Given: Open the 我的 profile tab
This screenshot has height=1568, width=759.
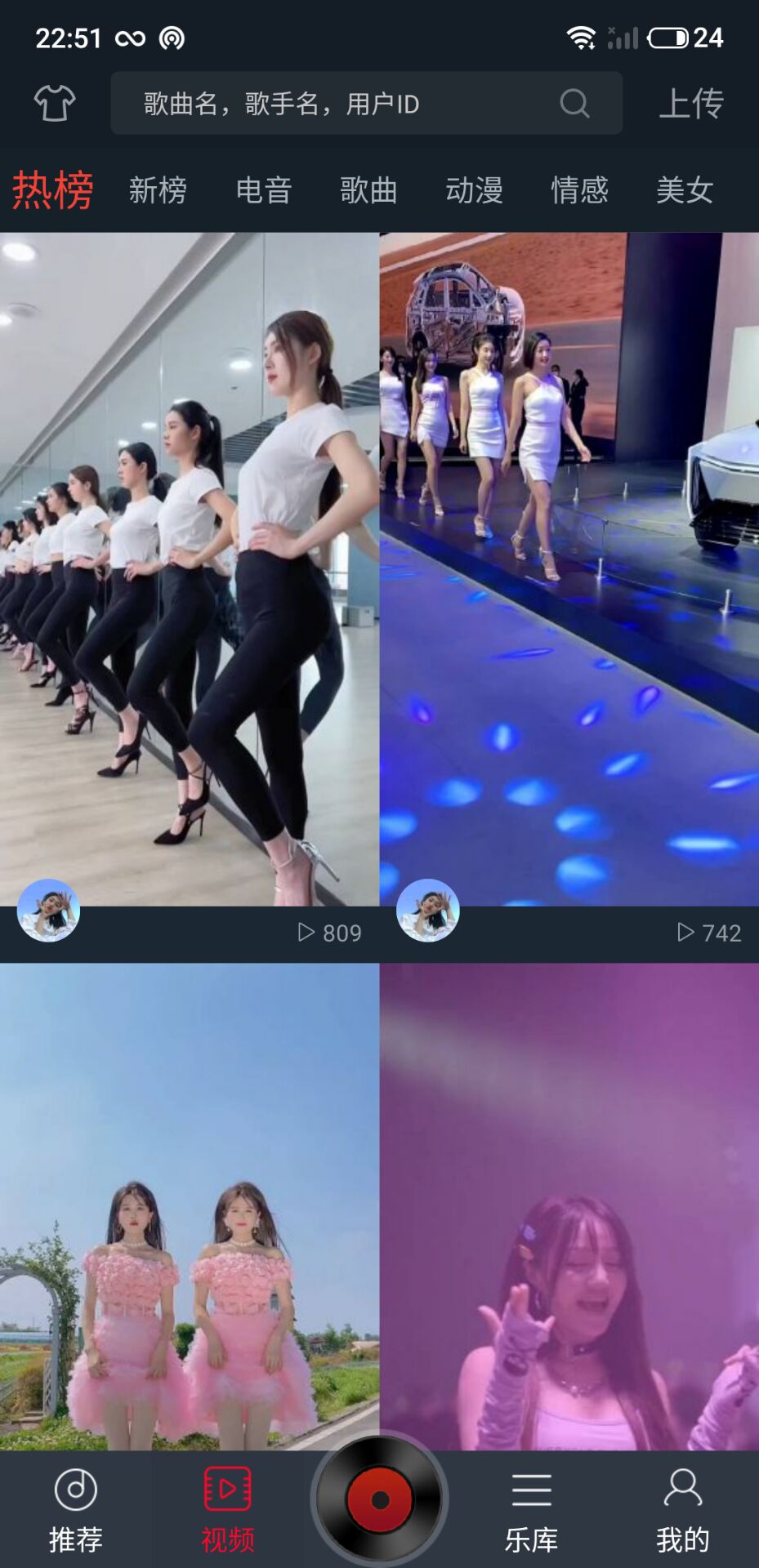Looking at the screenshot, I should click(683, 1509).
